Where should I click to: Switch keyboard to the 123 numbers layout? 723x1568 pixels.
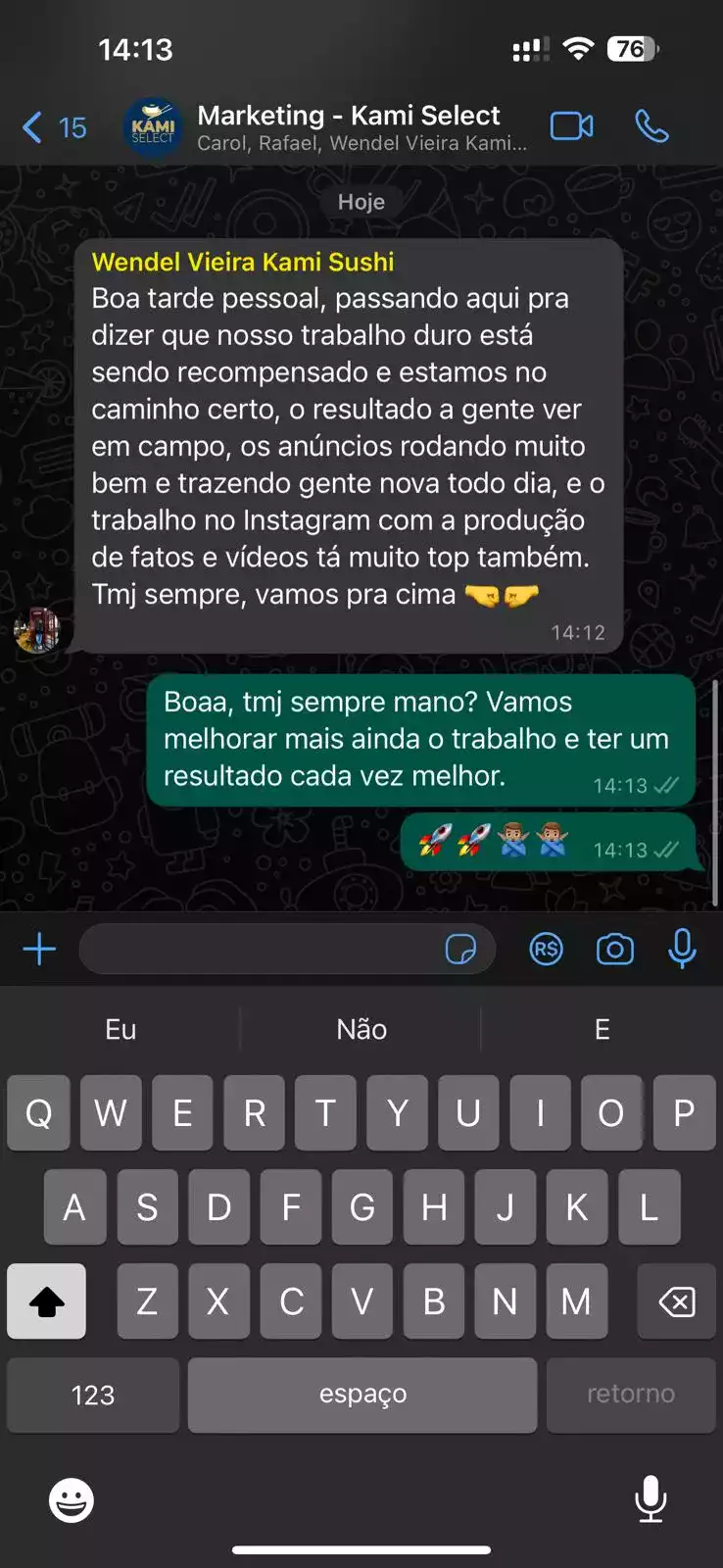93,1395
